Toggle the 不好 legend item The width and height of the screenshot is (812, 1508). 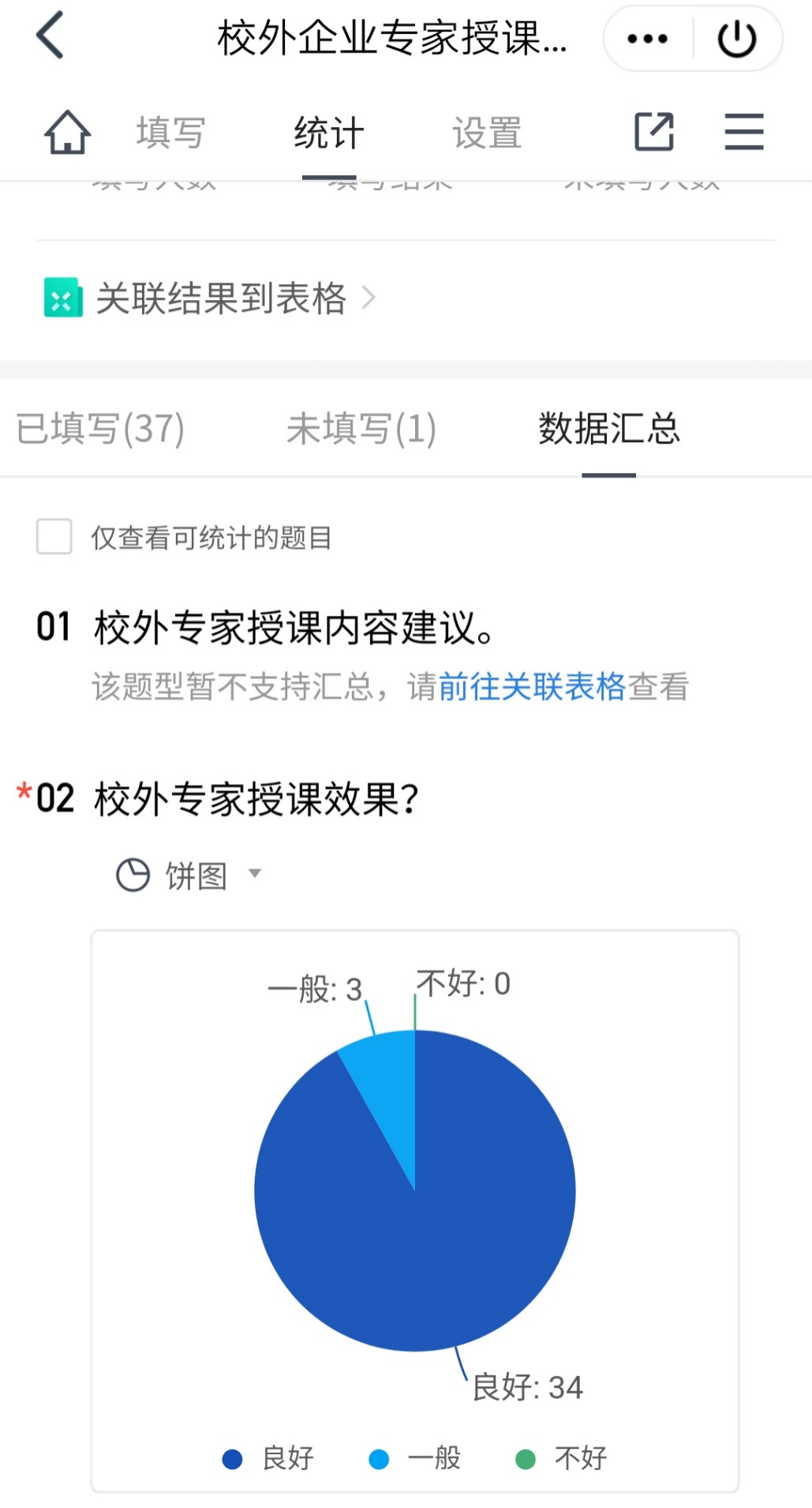(562, 1458)
